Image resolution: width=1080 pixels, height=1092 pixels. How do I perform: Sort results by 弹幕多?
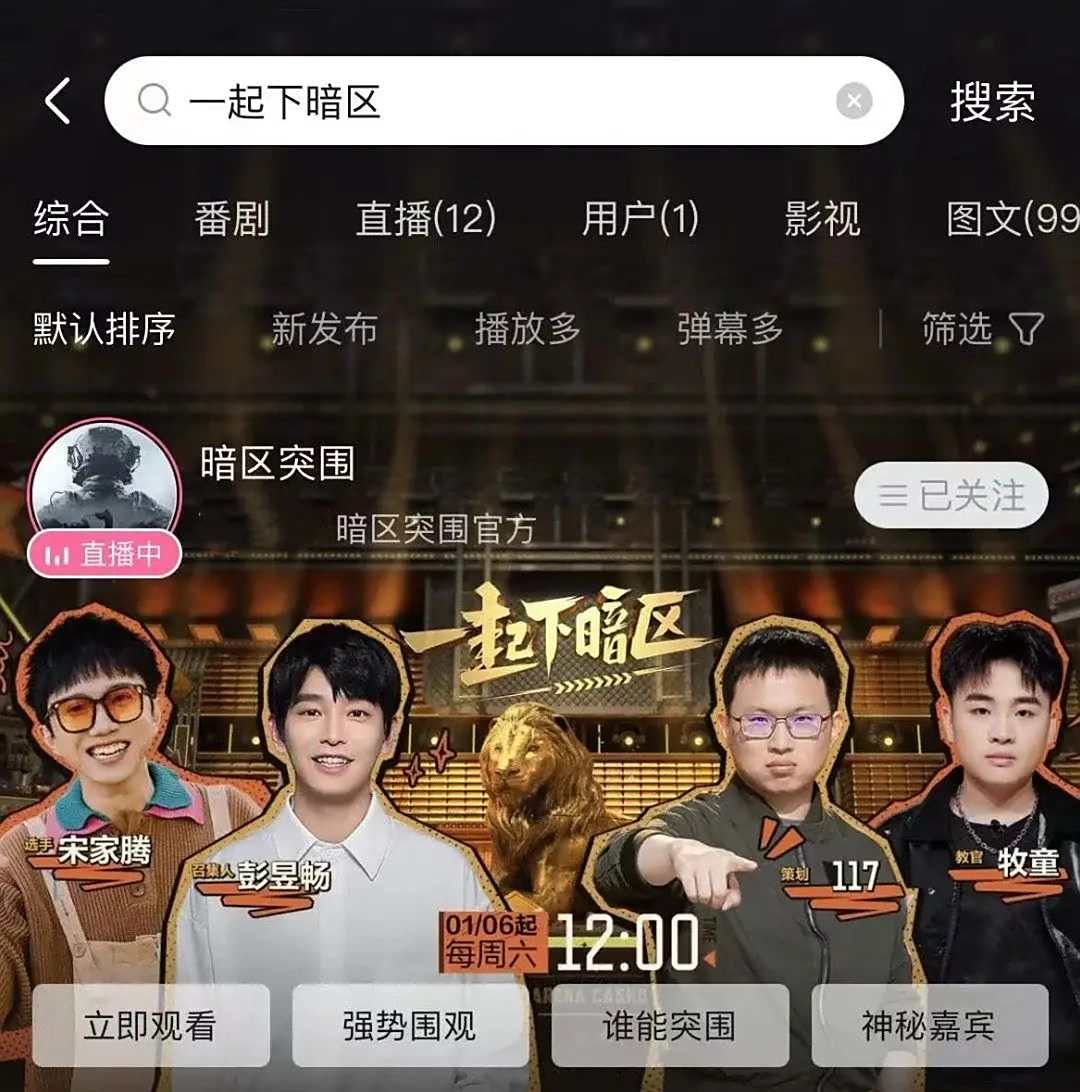click(730, 329)
